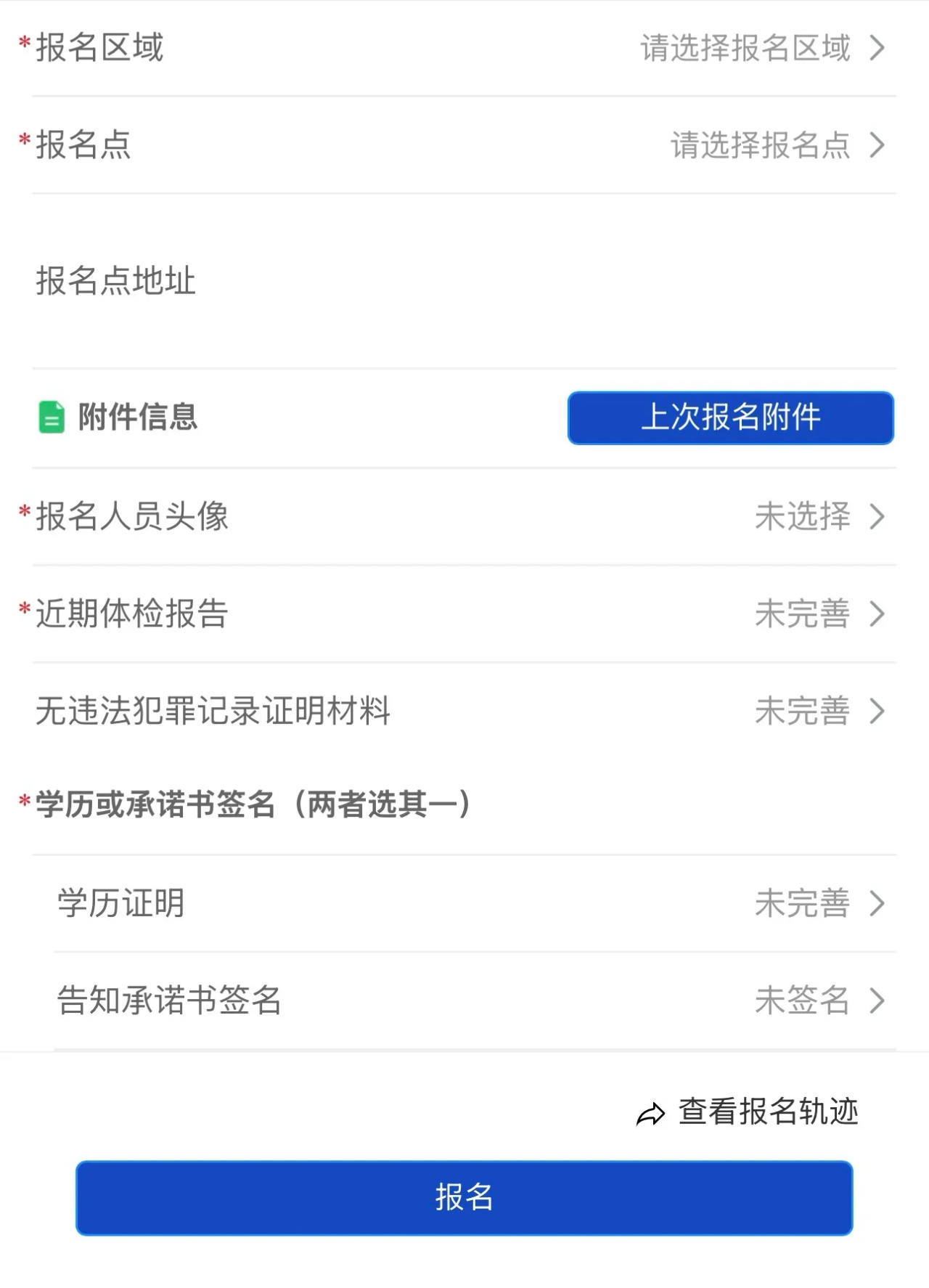Choose a registration point under 报名点

coord(777,145)
